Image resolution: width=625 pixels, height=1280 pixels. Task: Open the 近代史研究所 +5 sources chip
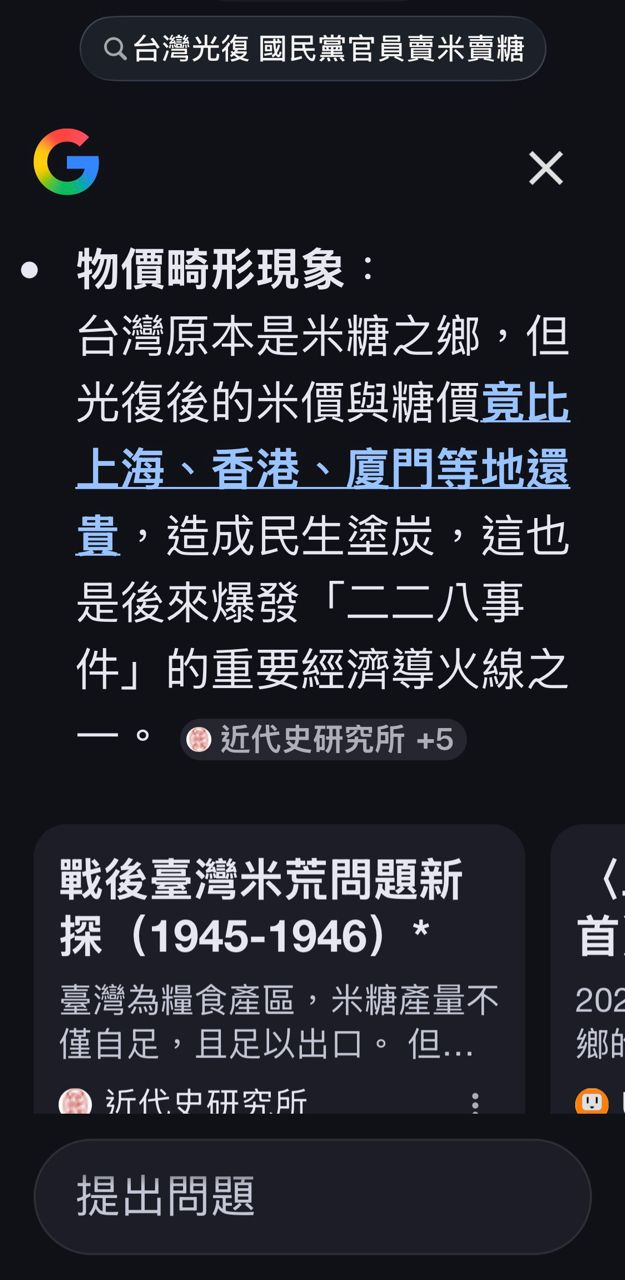(322, 740)
